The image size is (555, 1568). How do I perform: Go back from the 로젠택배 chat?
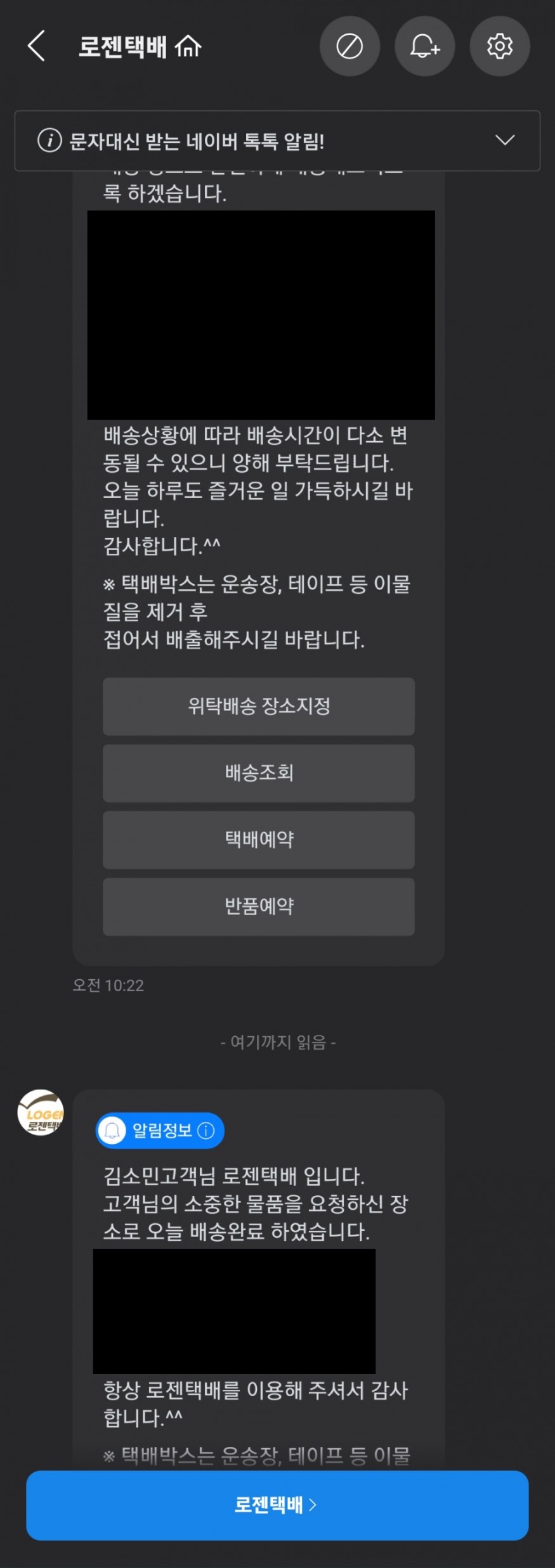coord(37,46)
